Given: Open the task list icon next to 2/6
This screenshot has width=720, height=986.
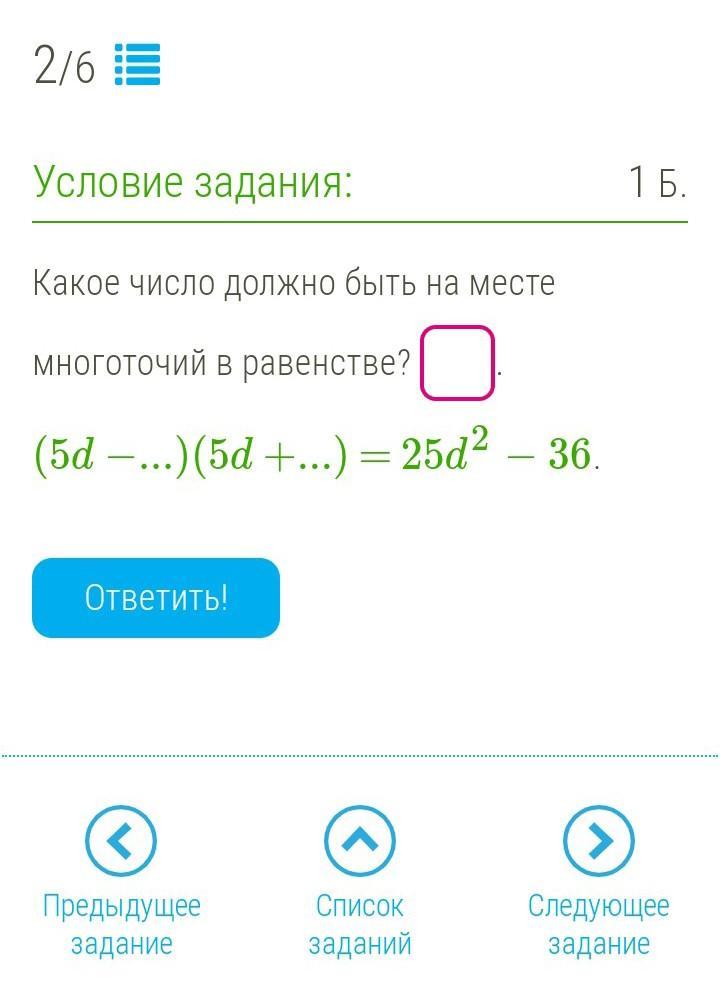Looking at the screenshot, I should pos(137,65).
